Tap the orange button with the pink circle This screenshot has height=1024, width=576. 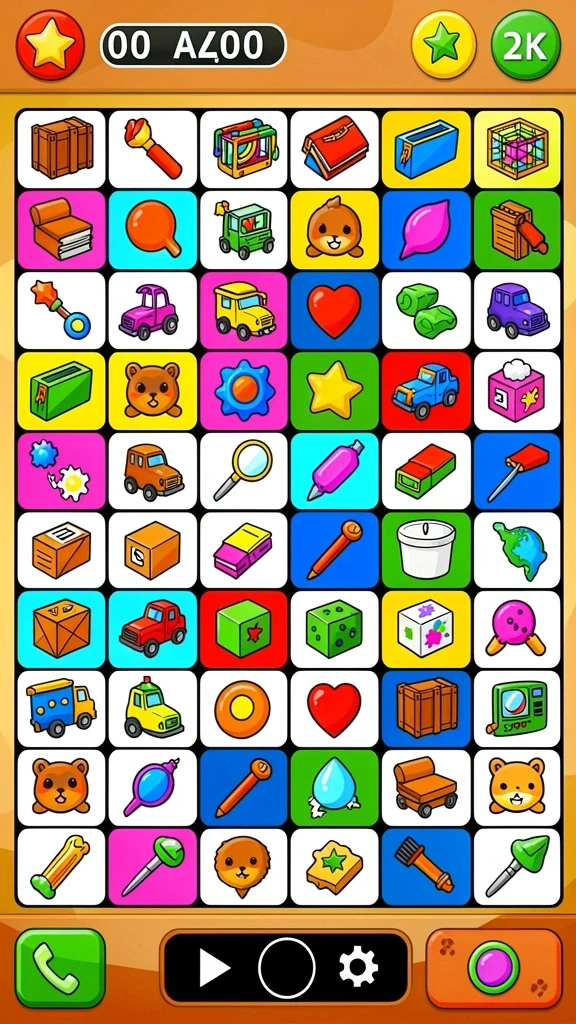coord(494,968)
